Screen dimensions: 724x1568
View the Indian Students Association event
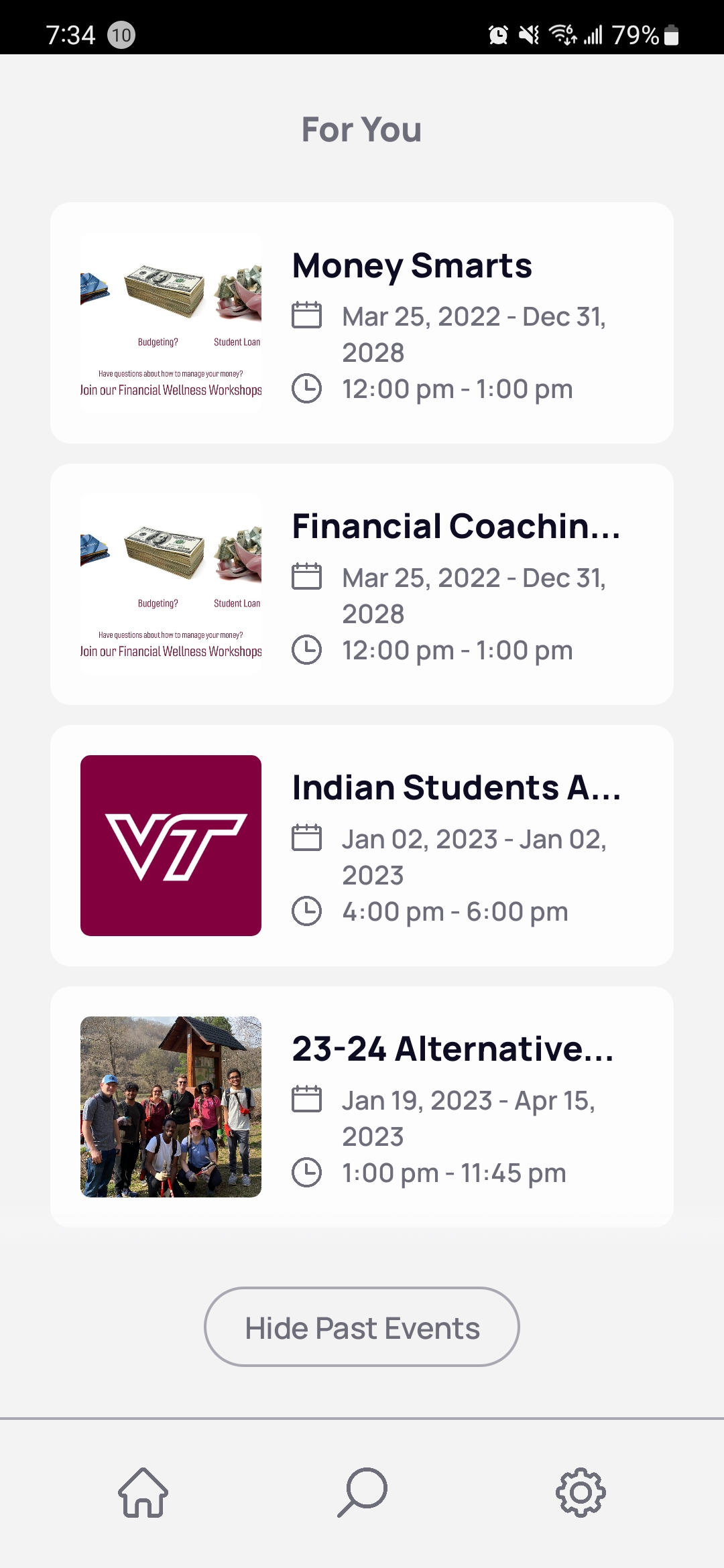(362, 845)
